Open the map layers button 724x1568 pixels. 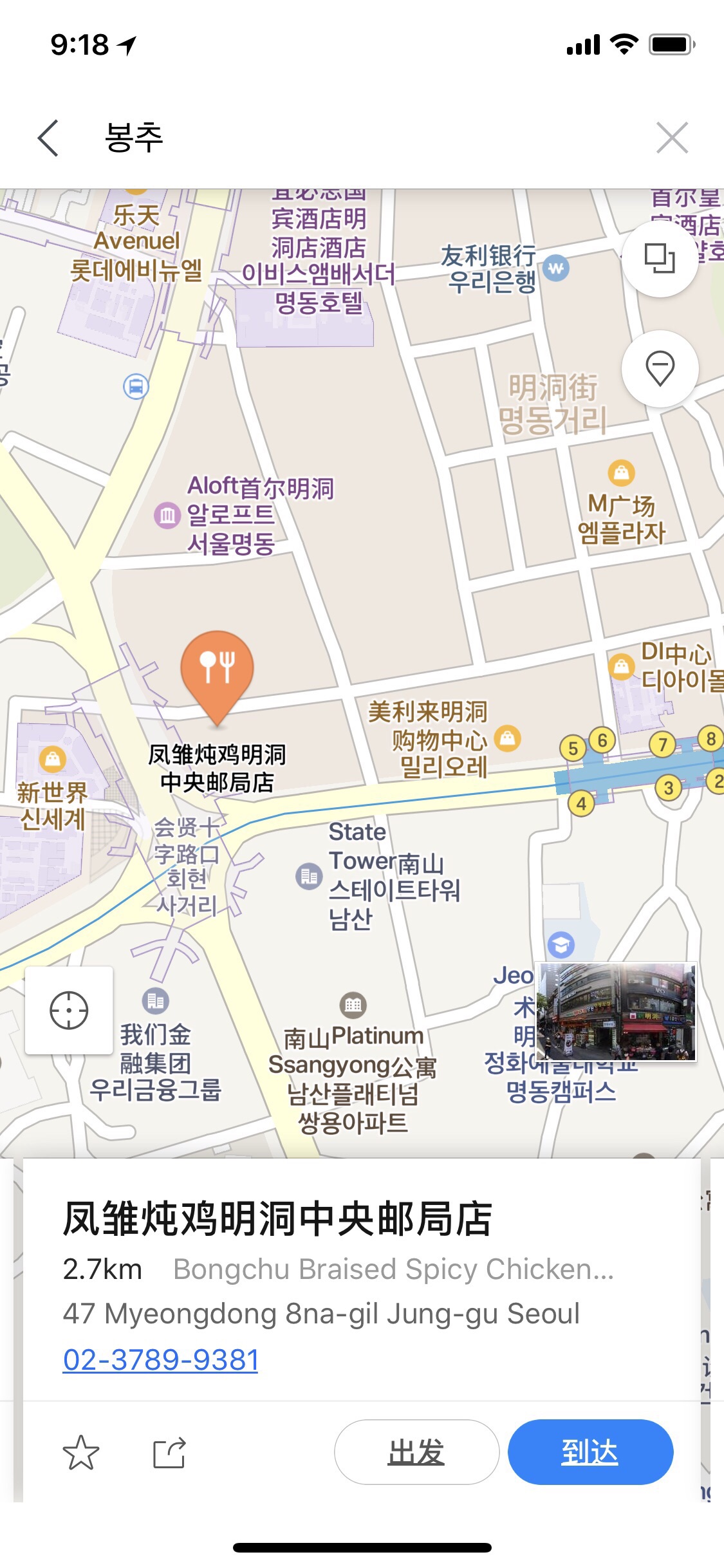click(x=660, y=259)
